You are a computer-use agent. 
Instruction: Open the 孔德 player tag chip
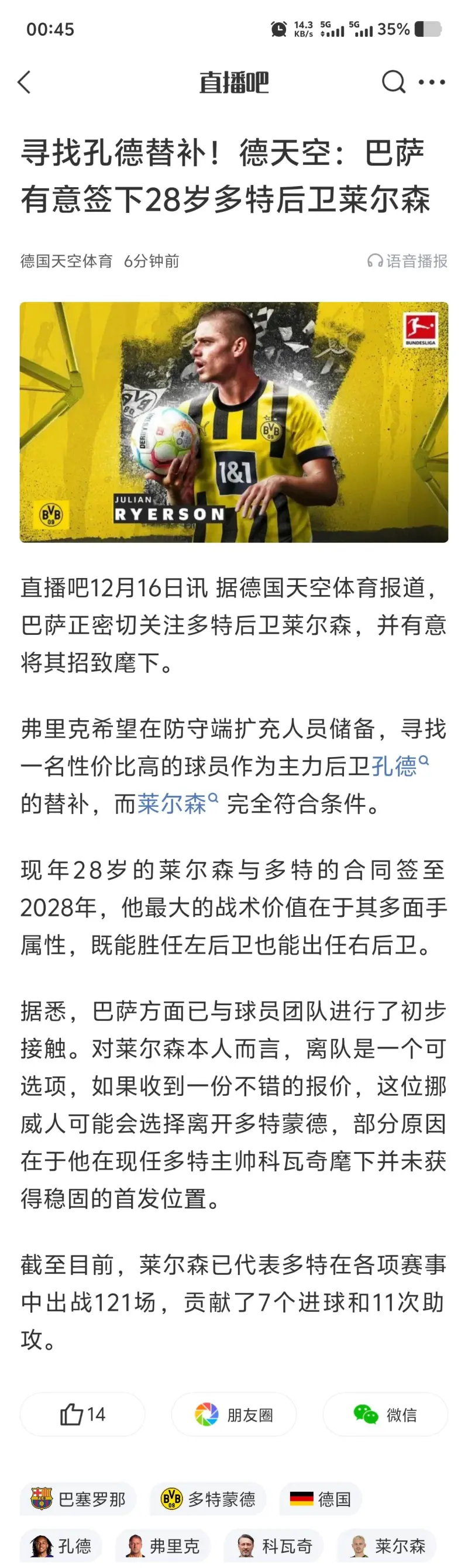point(61,1546)
